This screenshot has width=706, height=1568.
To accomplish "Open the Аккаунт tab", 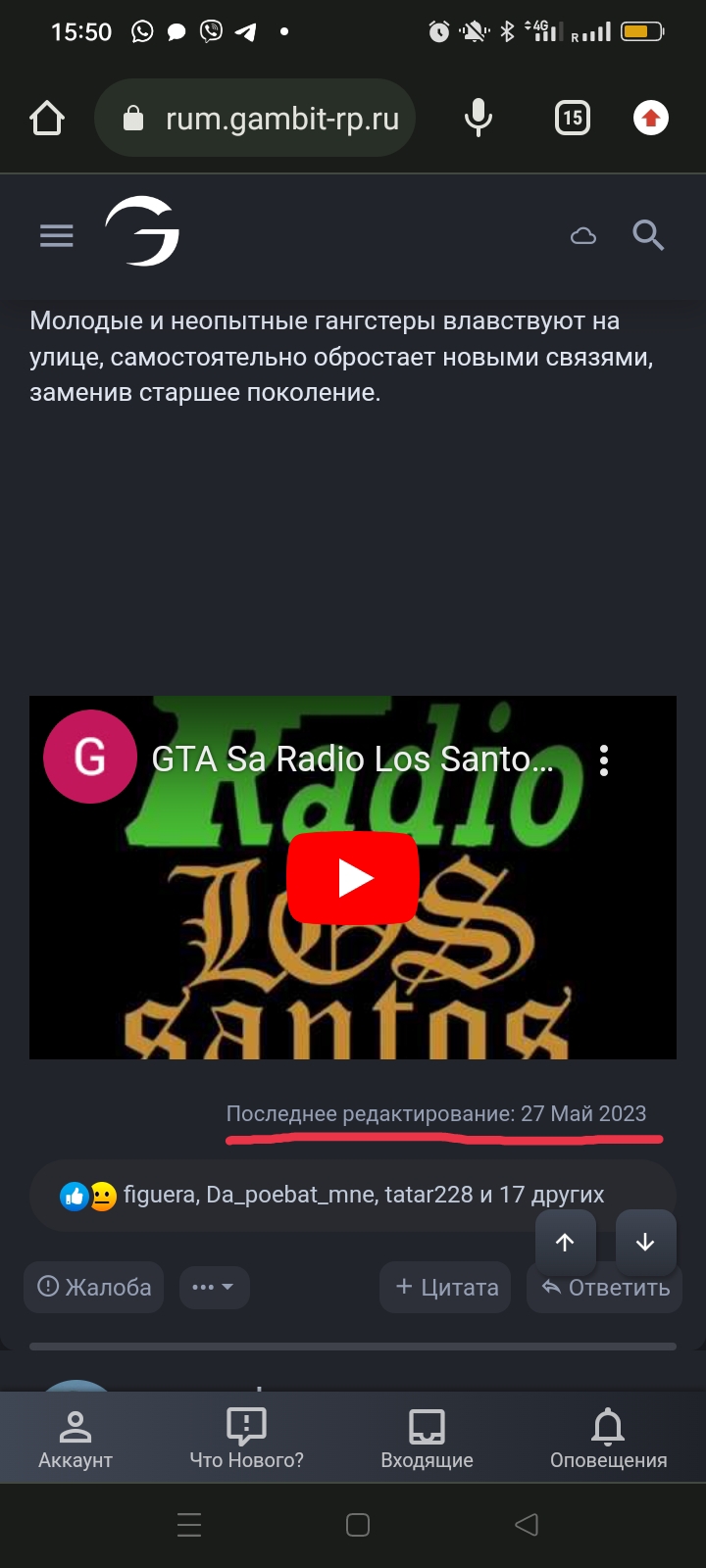I will pos(76,1439).
